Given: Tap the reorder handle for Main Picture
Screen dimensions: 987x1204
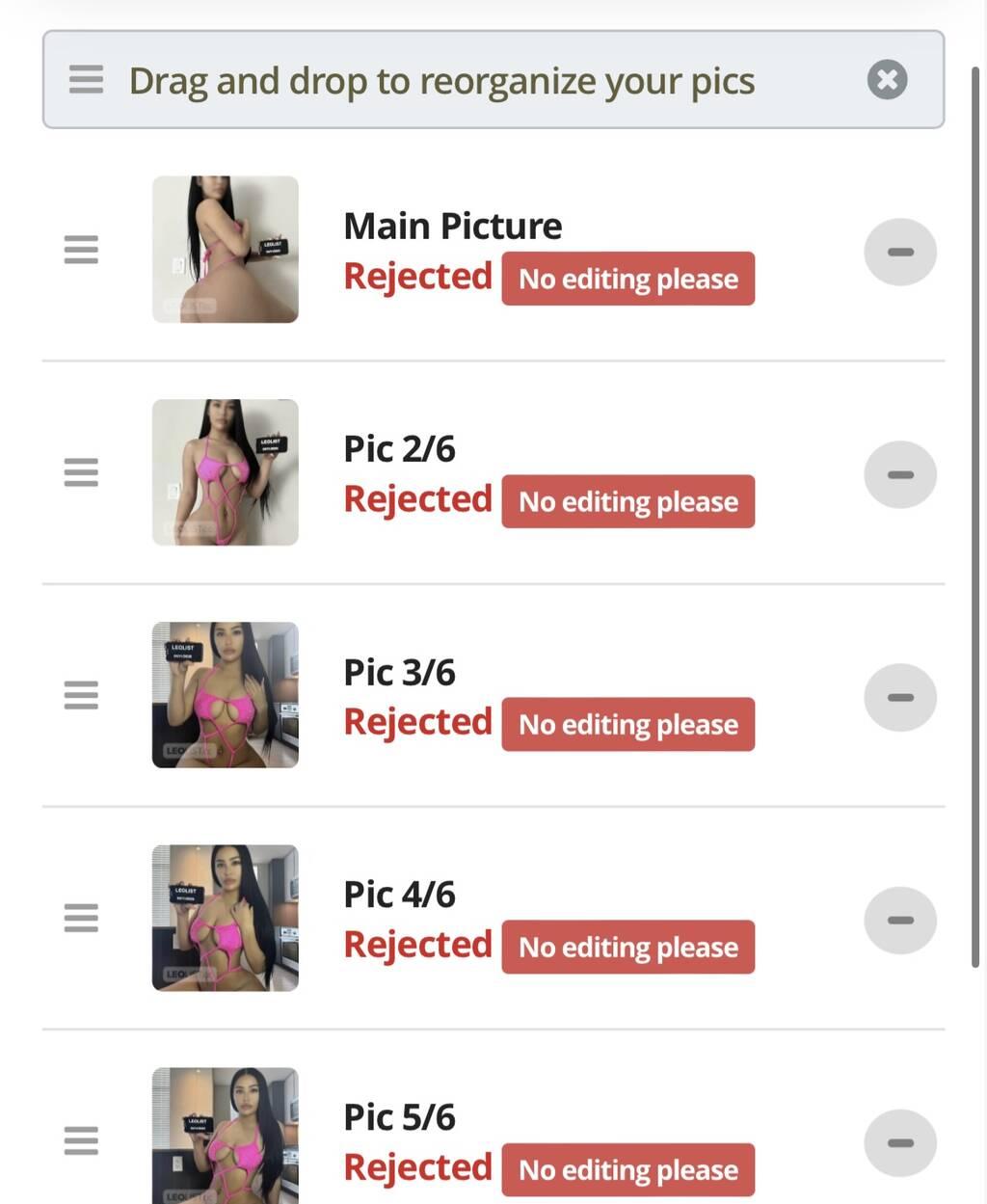Looking at the screenshot, I should (x=81, y=250).
